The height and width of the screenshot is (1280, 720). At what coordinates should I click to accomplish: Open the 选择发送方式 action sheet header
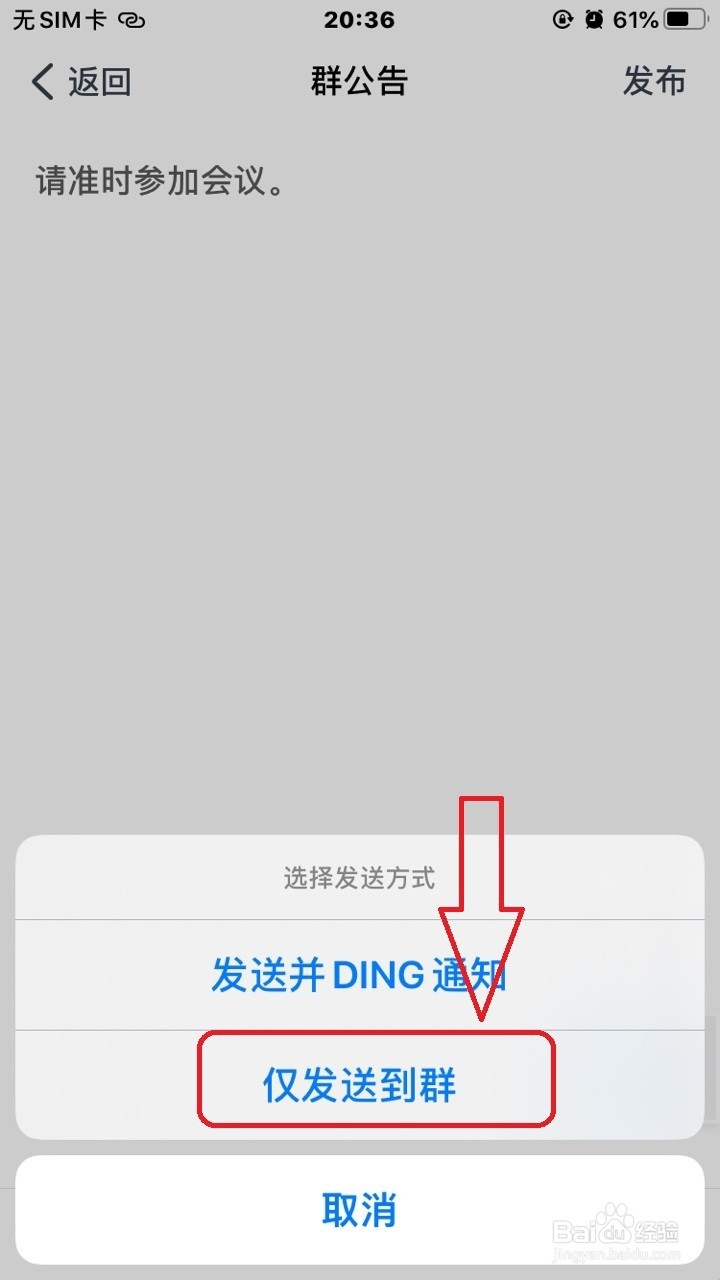click(360, 878)
